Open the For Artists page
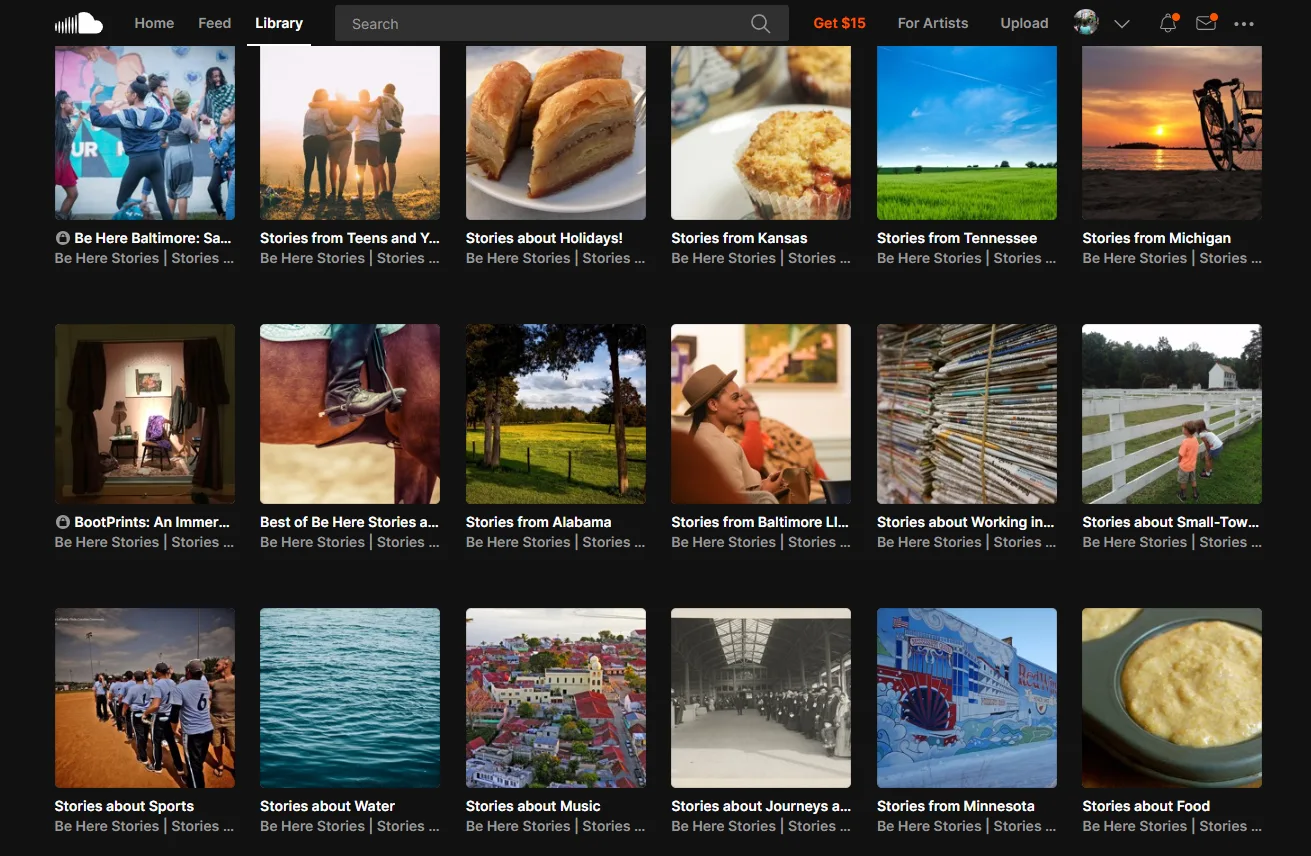Image resolution: width=1311 pixels, height=856 pixels. coord(932,23)
